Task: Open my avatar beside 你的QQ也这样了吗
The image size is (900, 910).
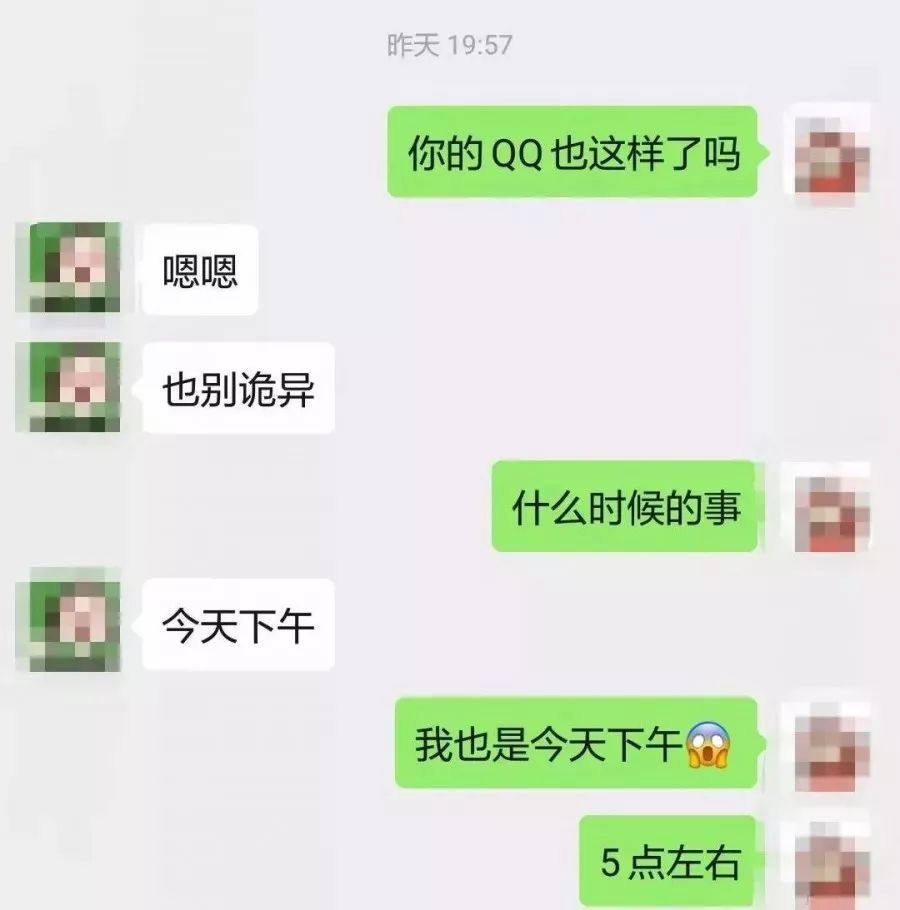Action: tap(830, 153)
